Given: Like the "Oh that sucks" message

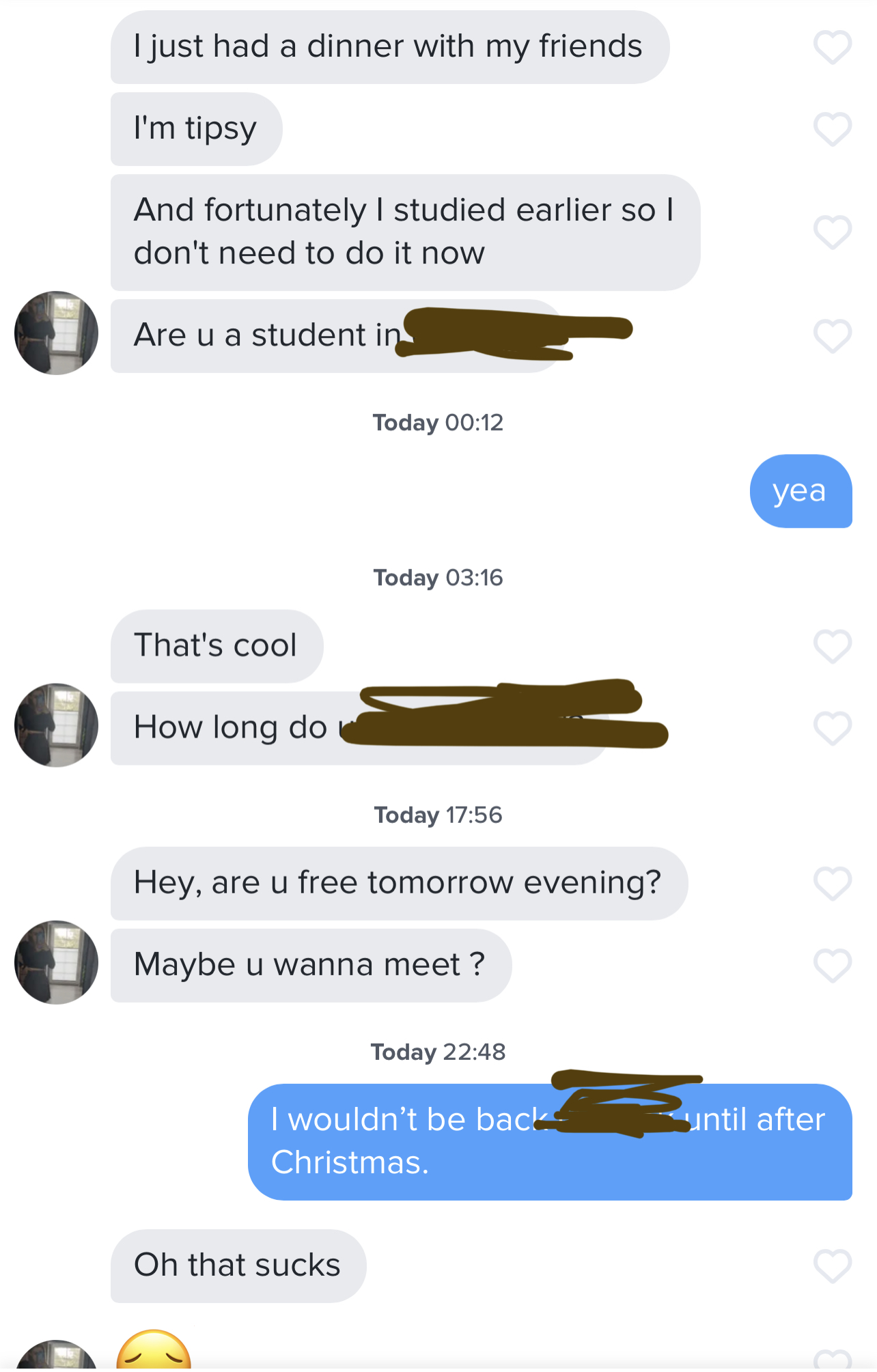Looking at the screenshot, I should coord(832,1266).
